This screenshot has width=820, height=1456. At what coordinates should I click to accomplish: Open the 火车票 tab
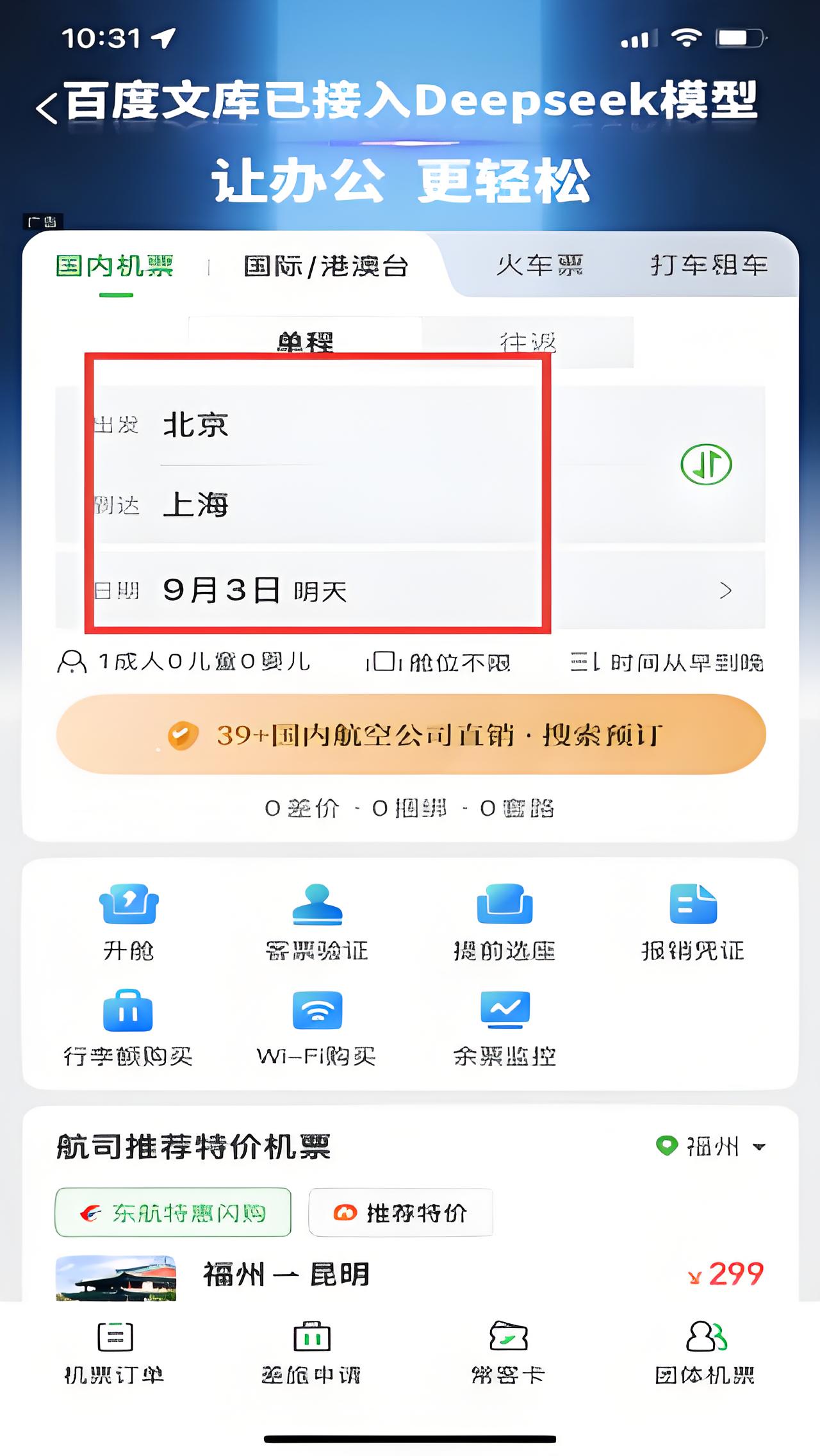(539, 265)
